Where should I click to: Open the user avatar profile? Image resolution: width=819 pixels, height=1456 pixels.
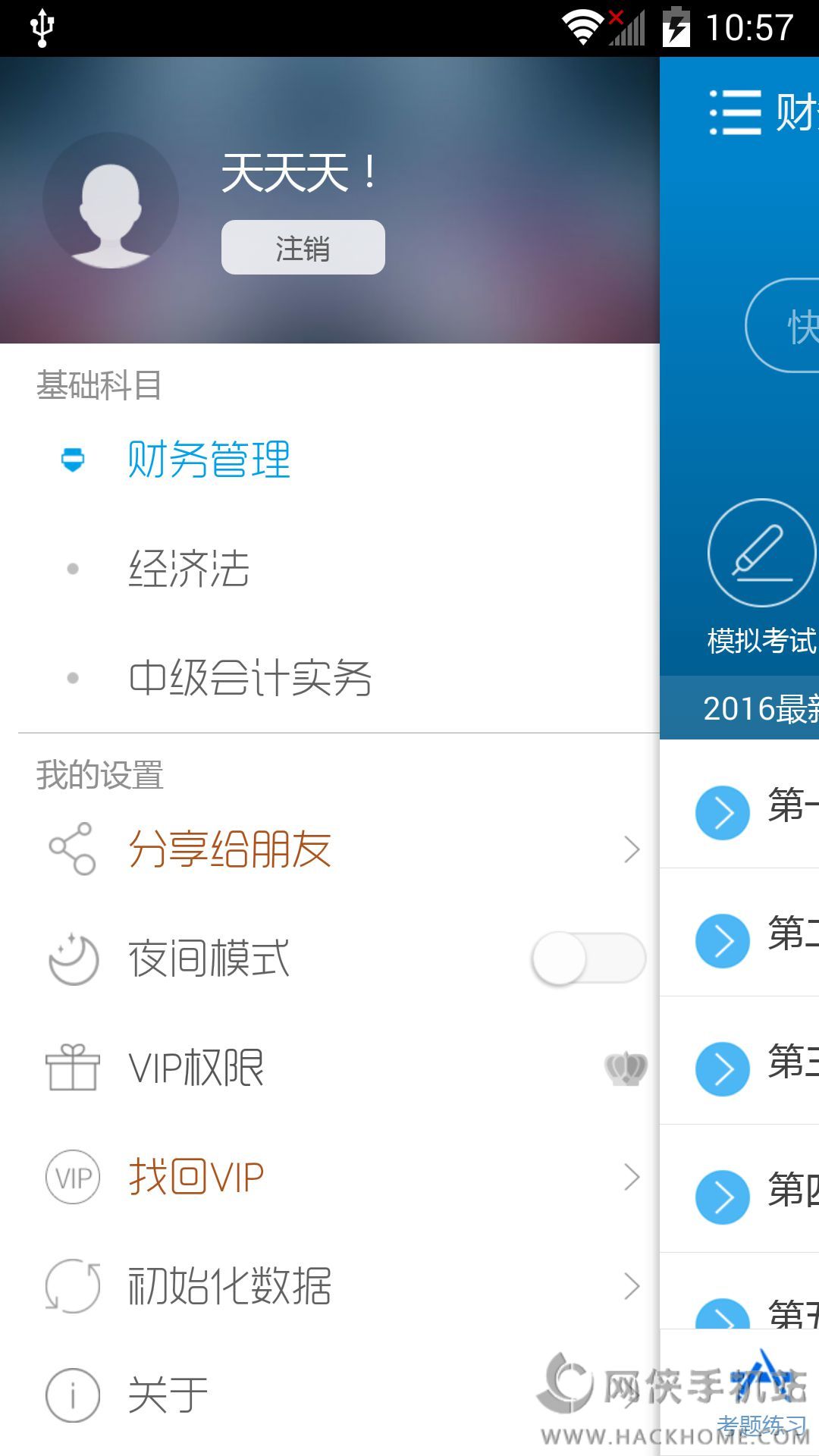click(111, 200)
